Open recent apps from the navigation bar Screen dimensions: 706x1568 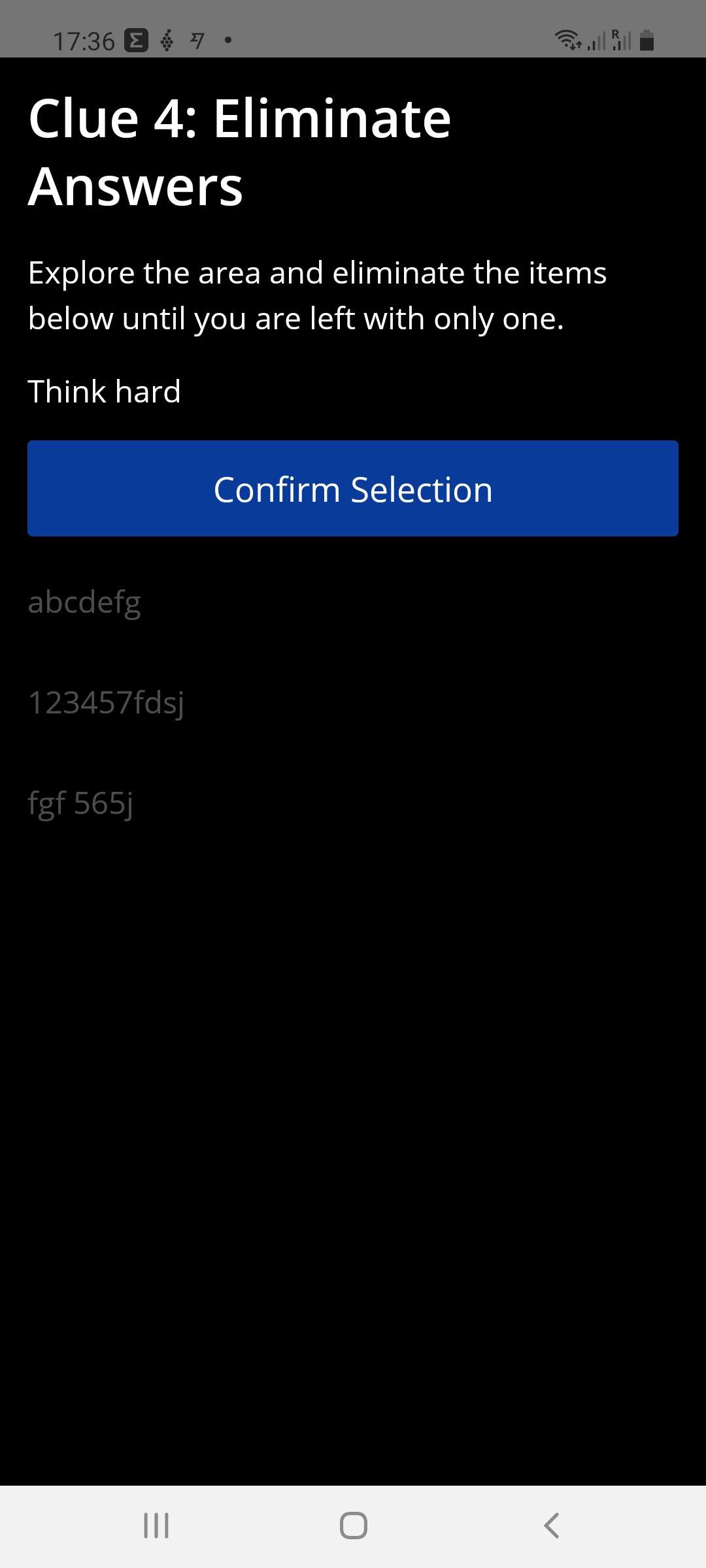[156, 1526]
